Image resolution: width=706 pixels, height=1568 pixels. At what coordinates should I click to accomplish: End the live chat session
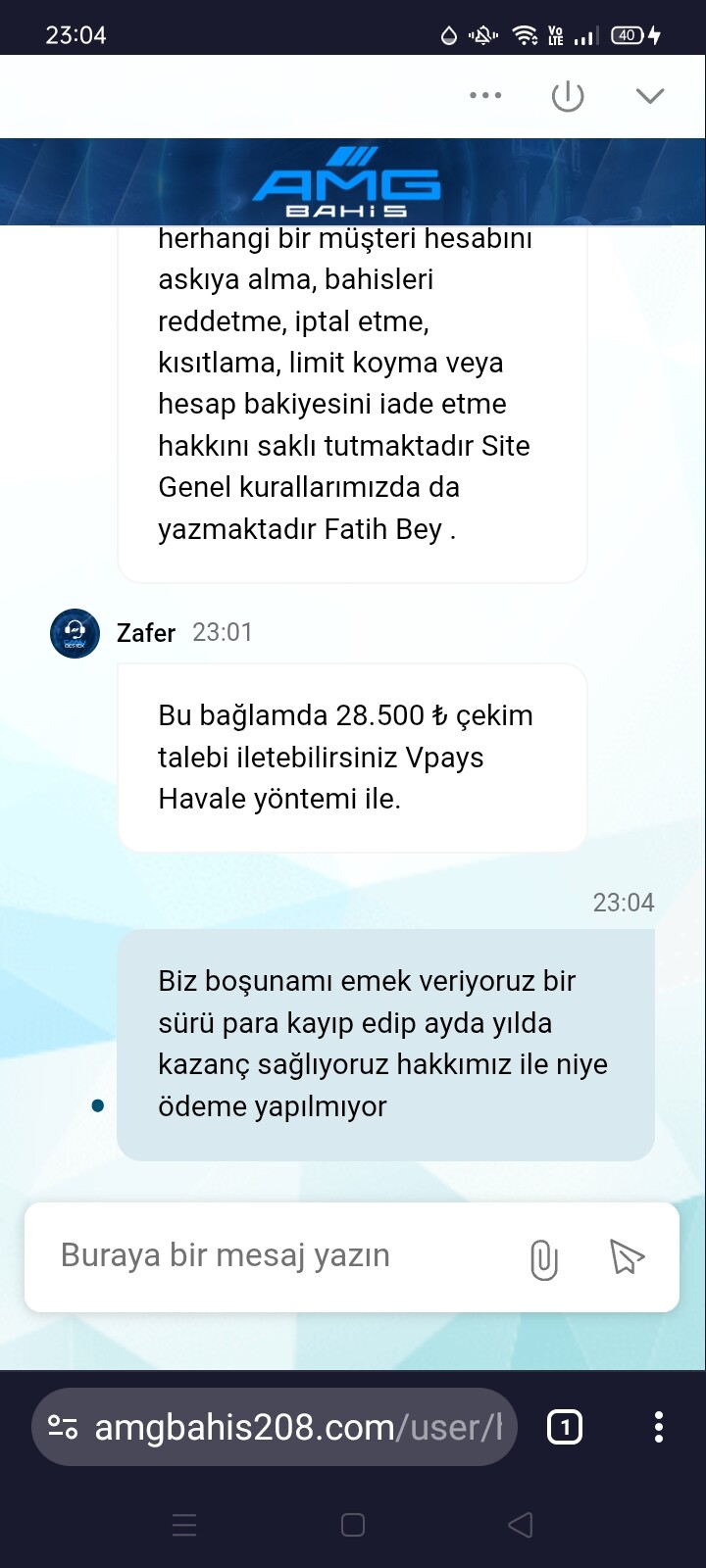point(568,96)
